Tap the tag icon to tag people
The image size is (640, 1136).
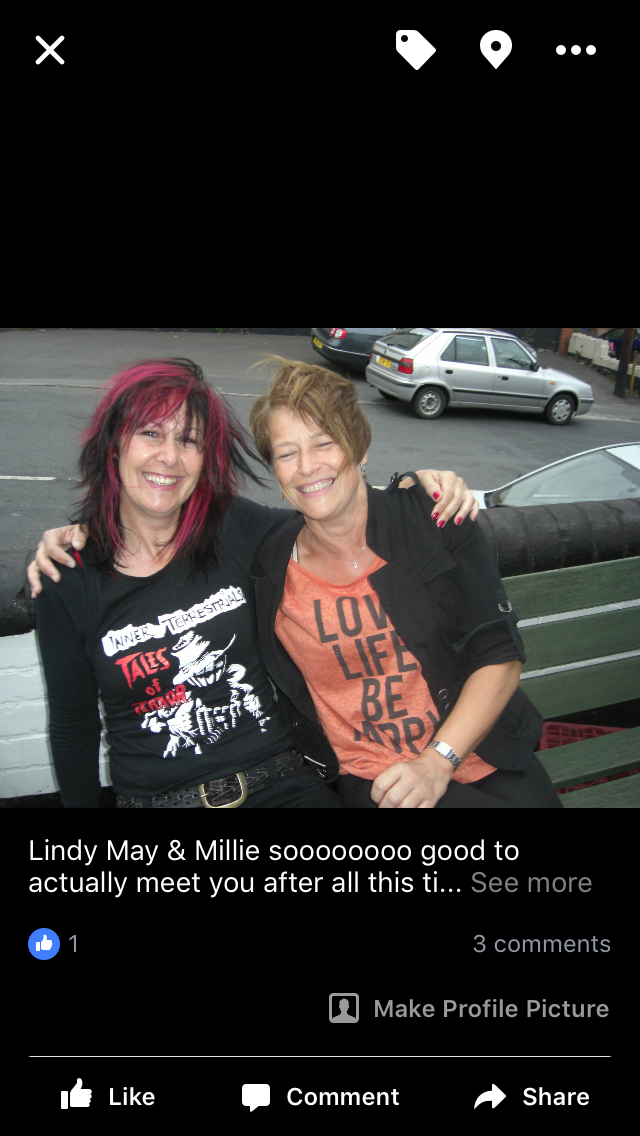(415, 50)
